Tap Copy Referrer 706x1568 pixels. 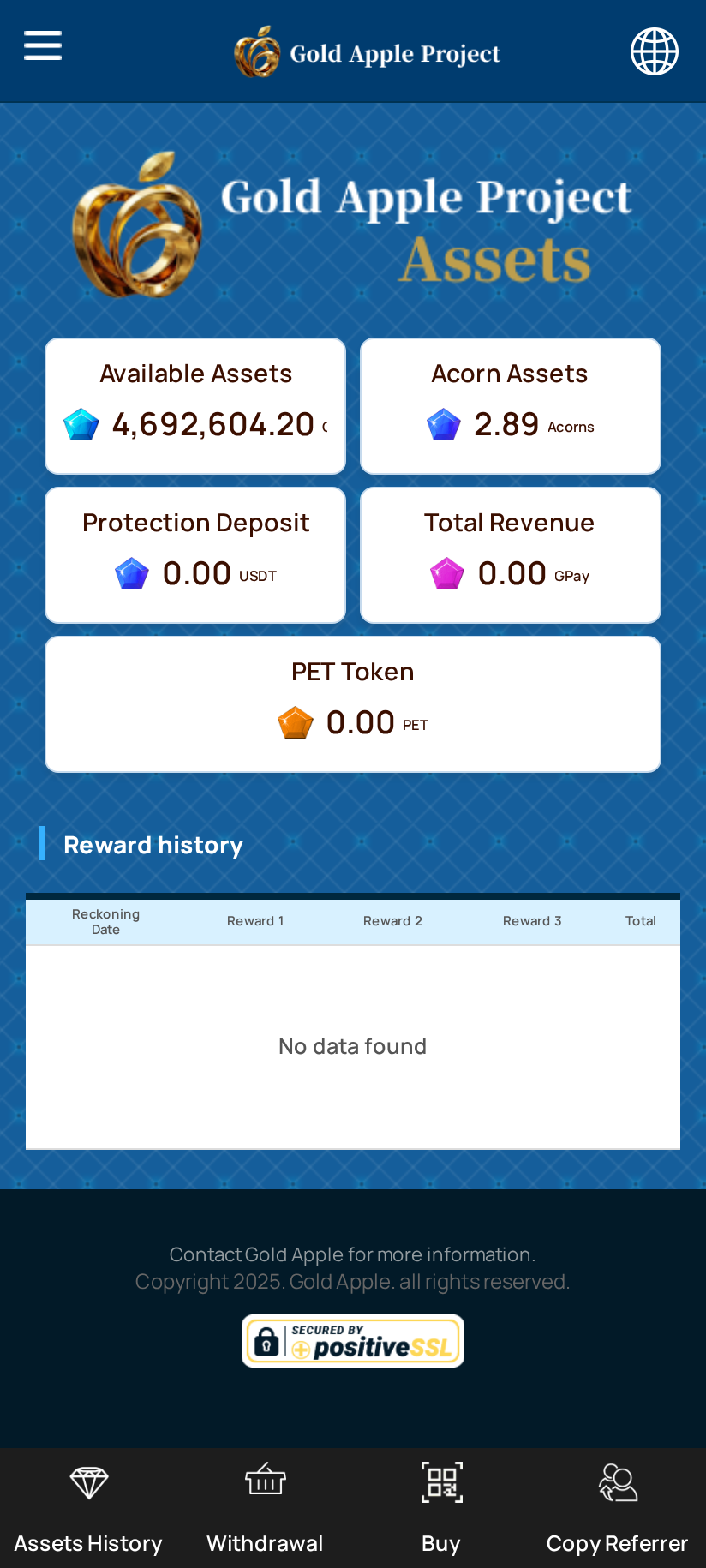pyautogui.click(x=617, y=1508)
